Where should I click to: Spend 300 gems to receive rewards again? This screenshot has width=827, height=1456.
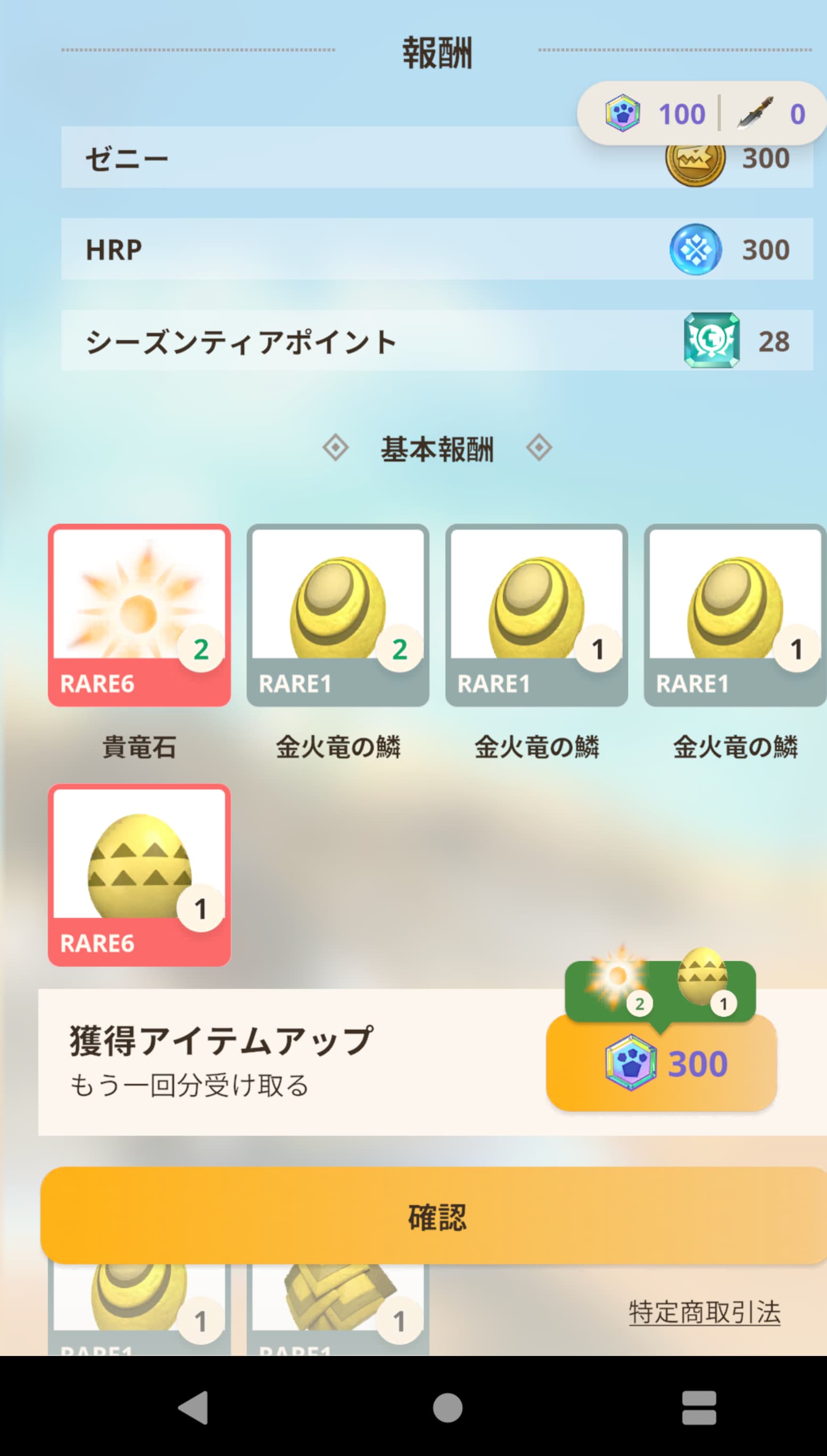tap(661, 1063)
